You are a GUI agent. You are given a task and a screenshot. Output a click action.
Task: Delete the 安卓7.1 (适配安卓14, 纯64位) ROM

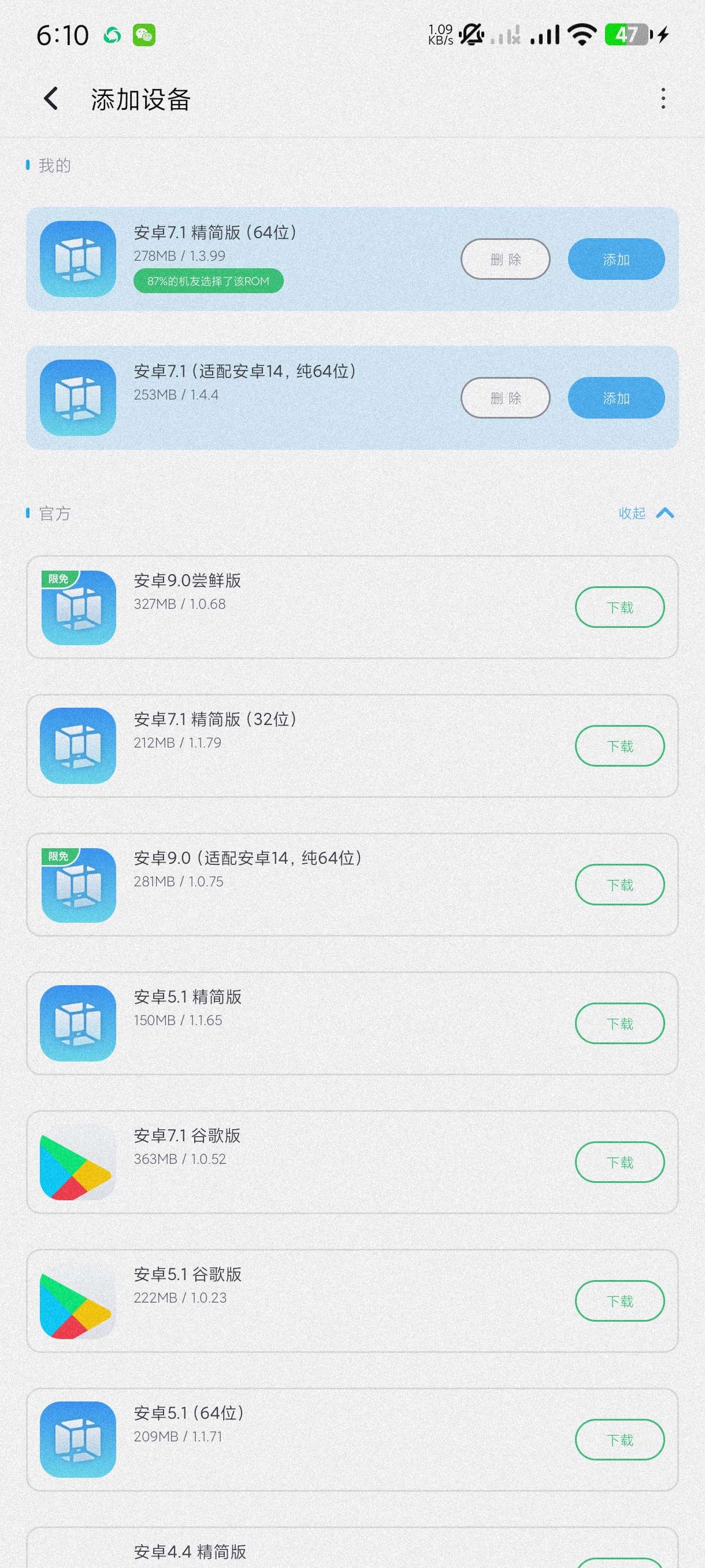click(505, 398)
